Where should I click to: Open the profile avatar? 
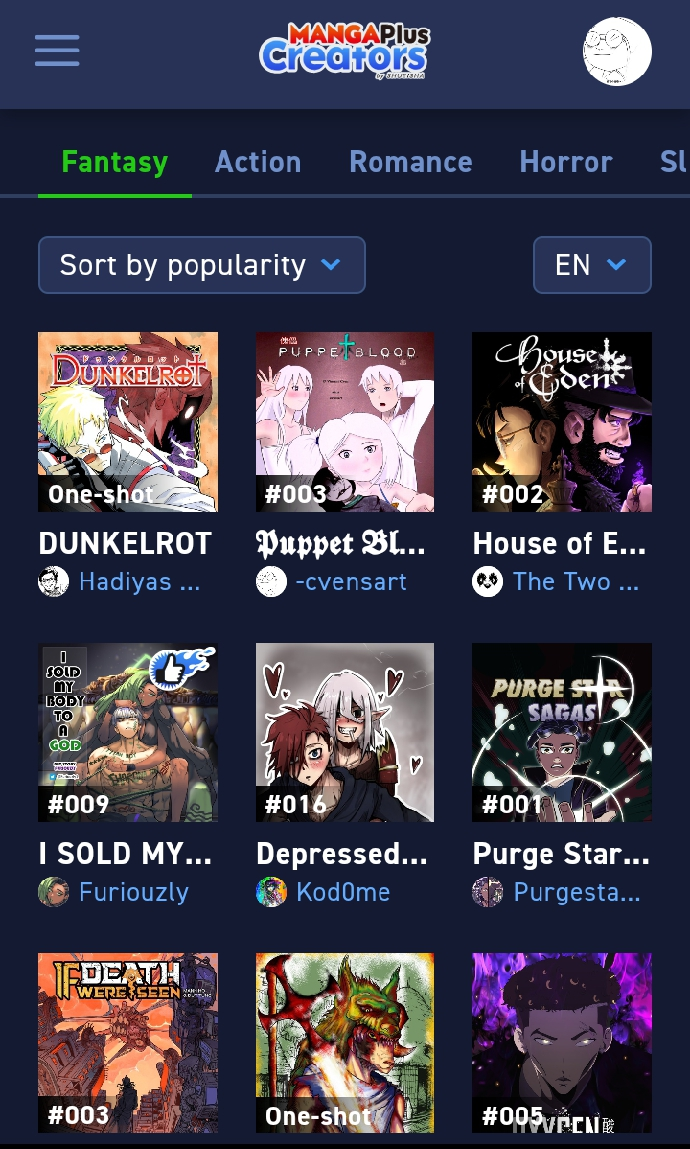617,51
